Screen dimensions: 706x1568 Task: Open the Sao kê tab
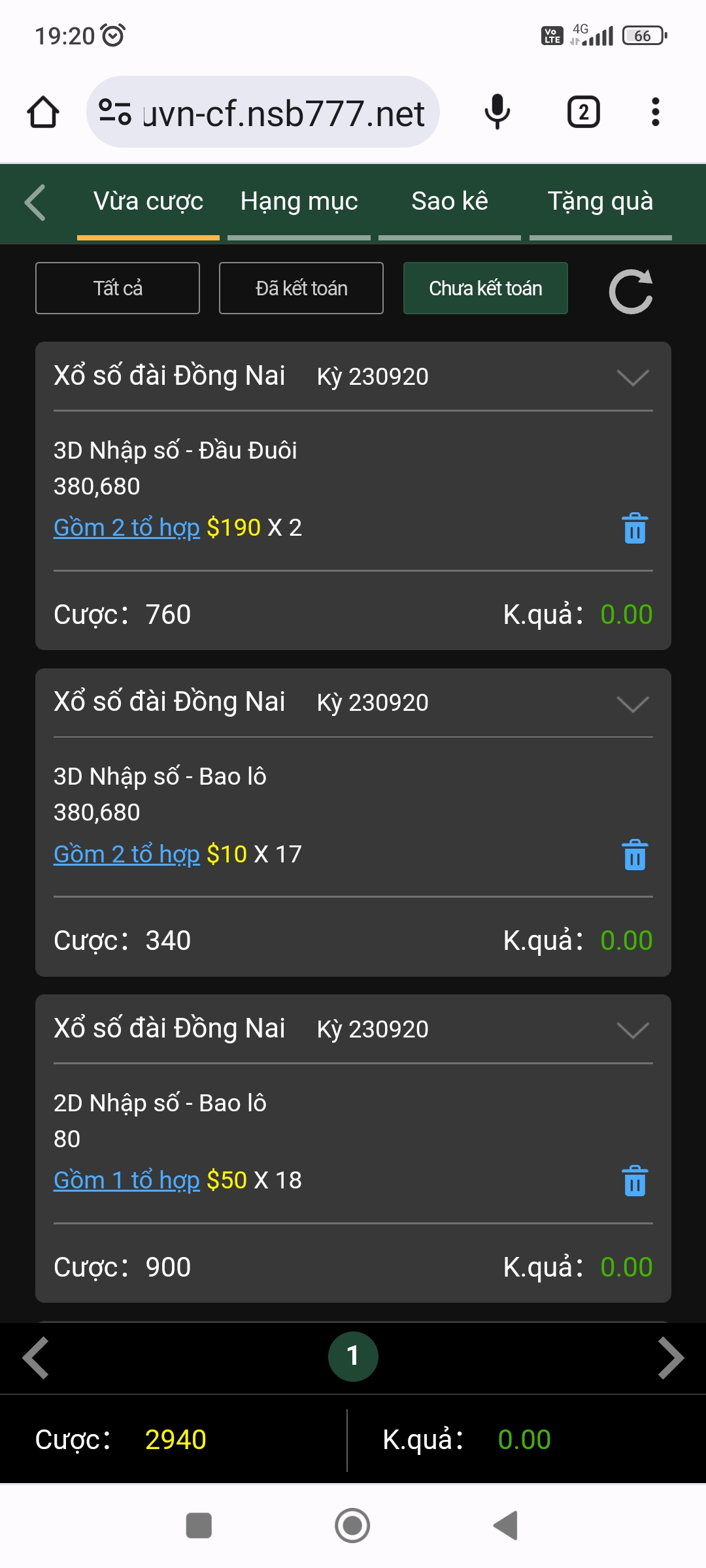pyautogui.click(x=450, y=201)
